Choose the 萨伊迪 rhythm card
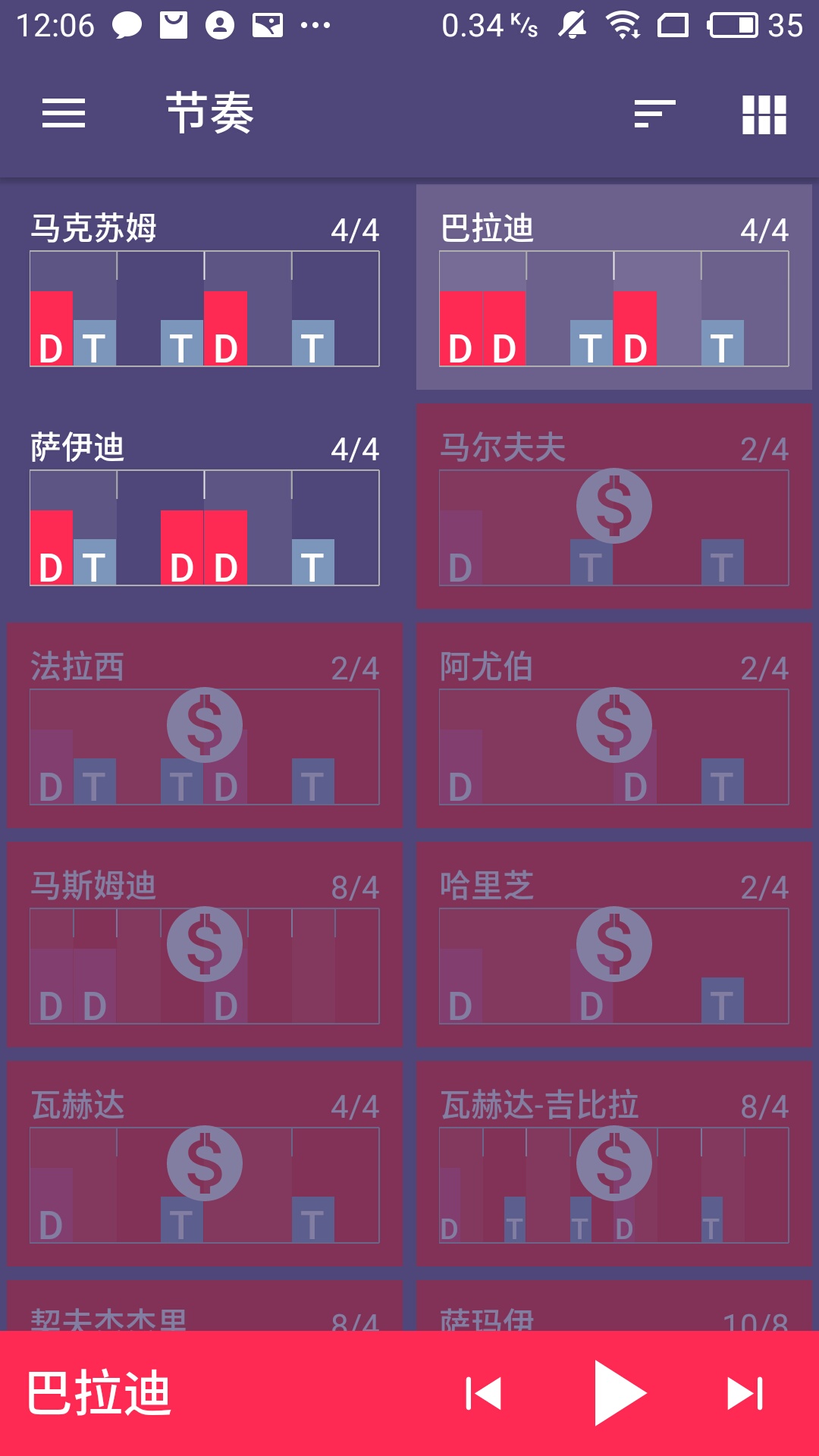 (205, 507)
